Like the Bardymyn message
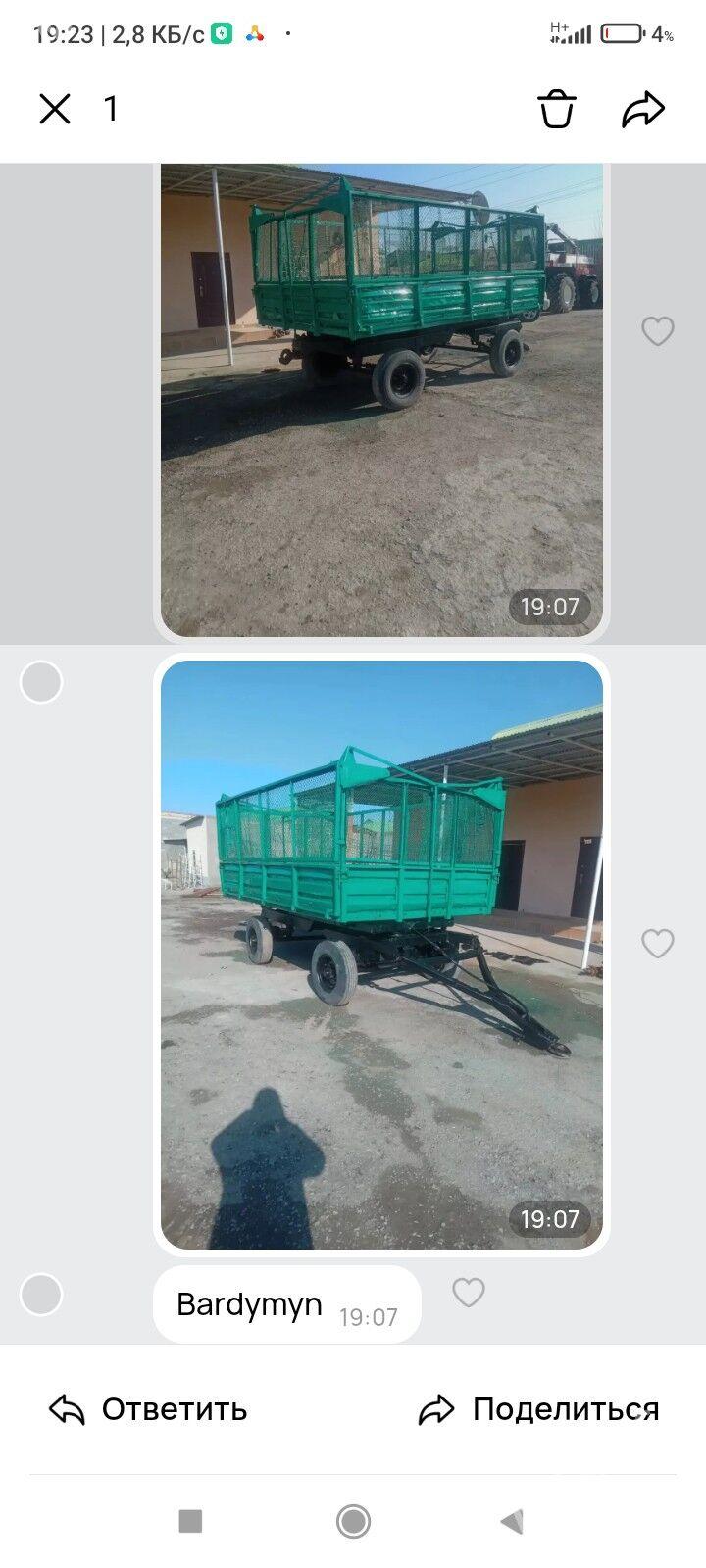The image size is (706, 1568). tap(468, 1293)
